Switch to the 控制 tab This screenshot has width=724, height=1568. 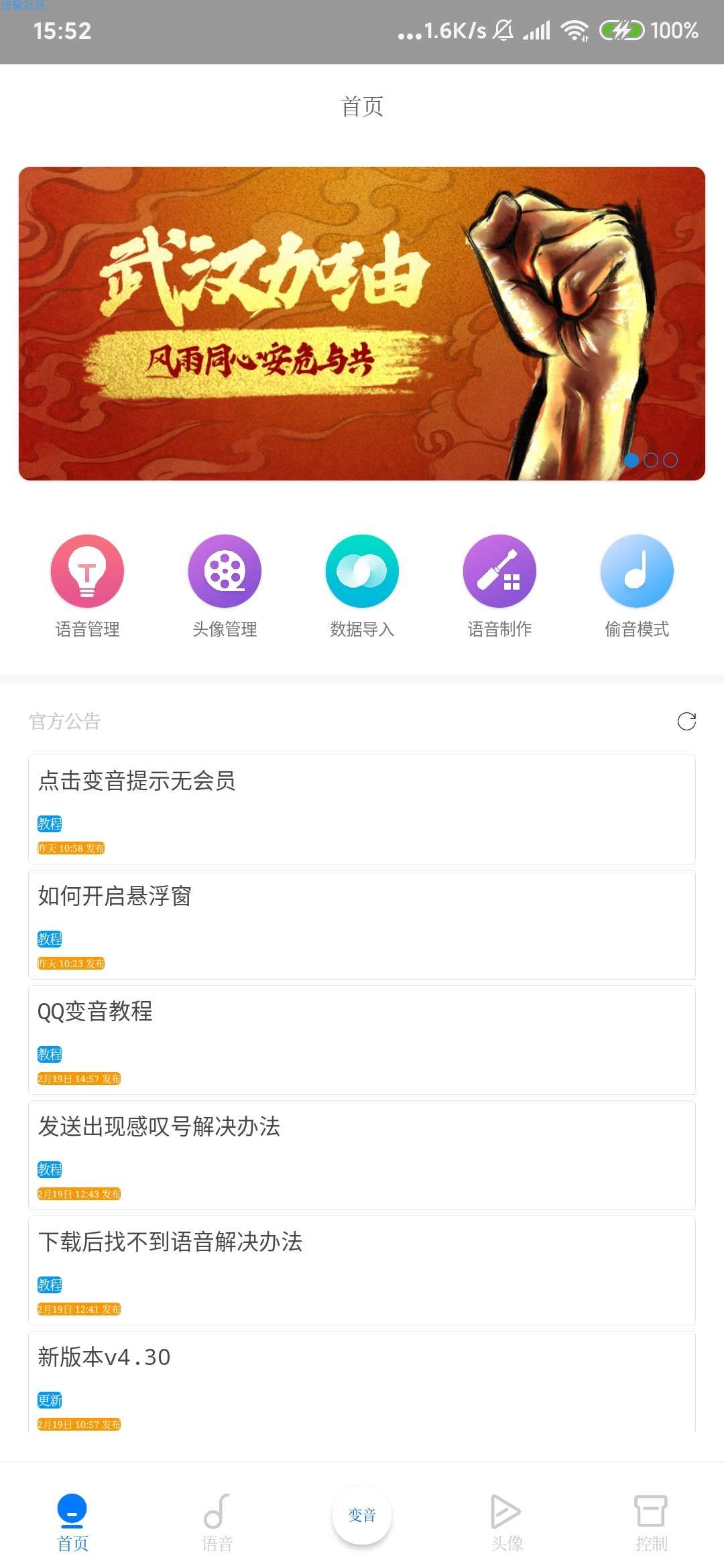coord(651,1522)
